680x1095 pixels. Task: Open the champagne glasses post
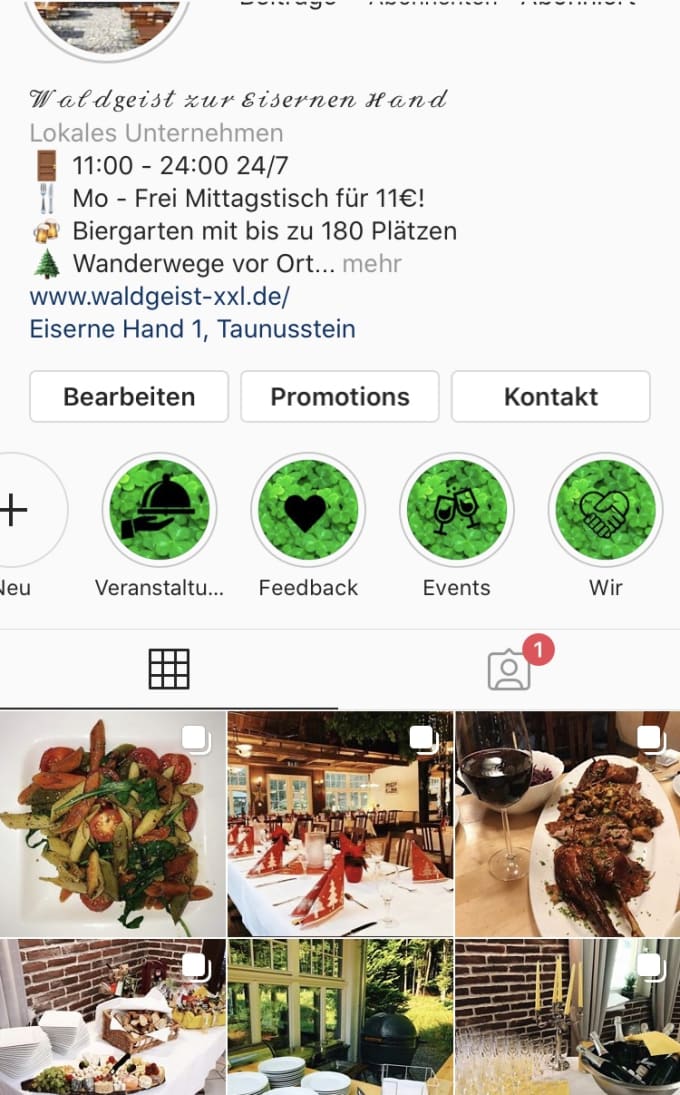568,1017
